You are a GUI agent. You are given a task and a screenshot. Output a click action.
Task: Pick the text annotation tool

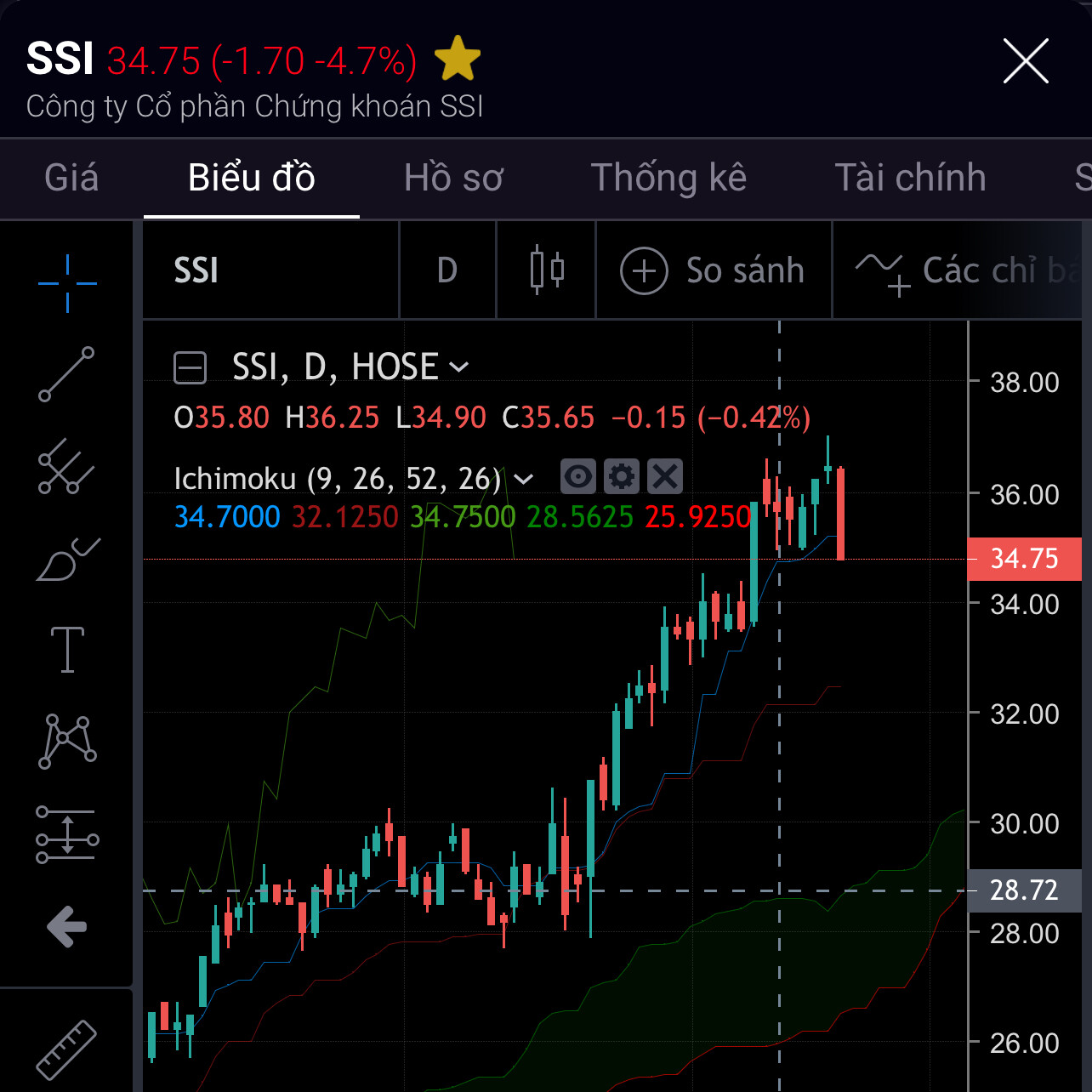[67, 649]
